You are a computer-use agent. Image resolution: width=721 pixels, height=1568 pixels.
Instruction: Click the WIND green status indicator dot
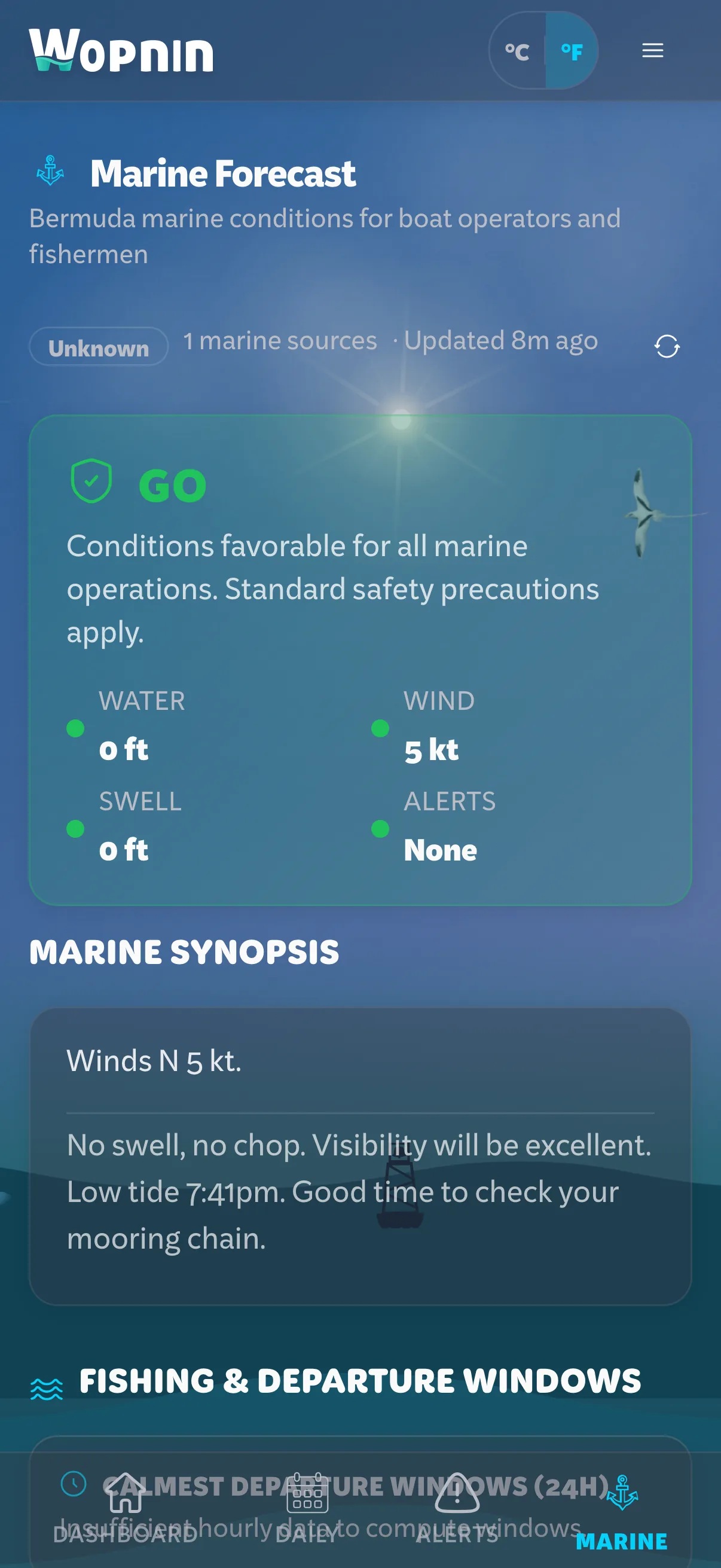(380, 728)
